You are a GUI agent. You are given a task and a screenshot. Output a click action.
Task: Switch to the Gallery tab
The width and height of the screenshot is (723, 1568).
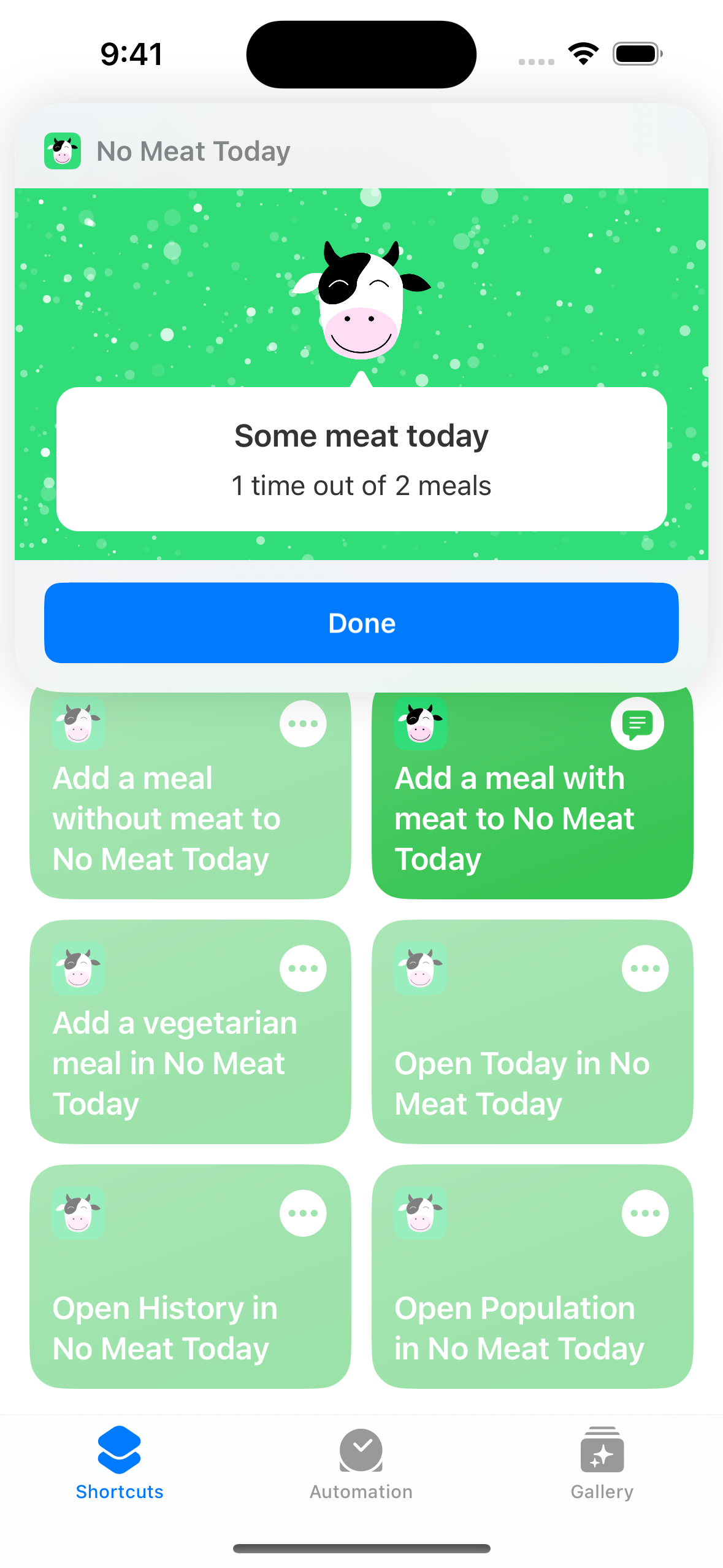(602, 1463)
